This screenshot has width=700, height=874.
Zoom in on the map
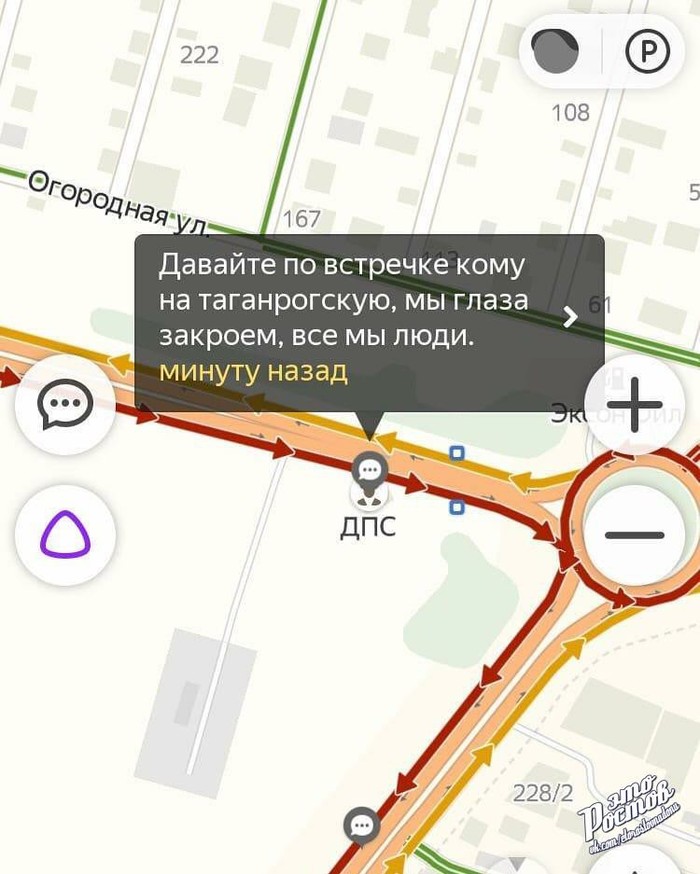pos(634,406)
